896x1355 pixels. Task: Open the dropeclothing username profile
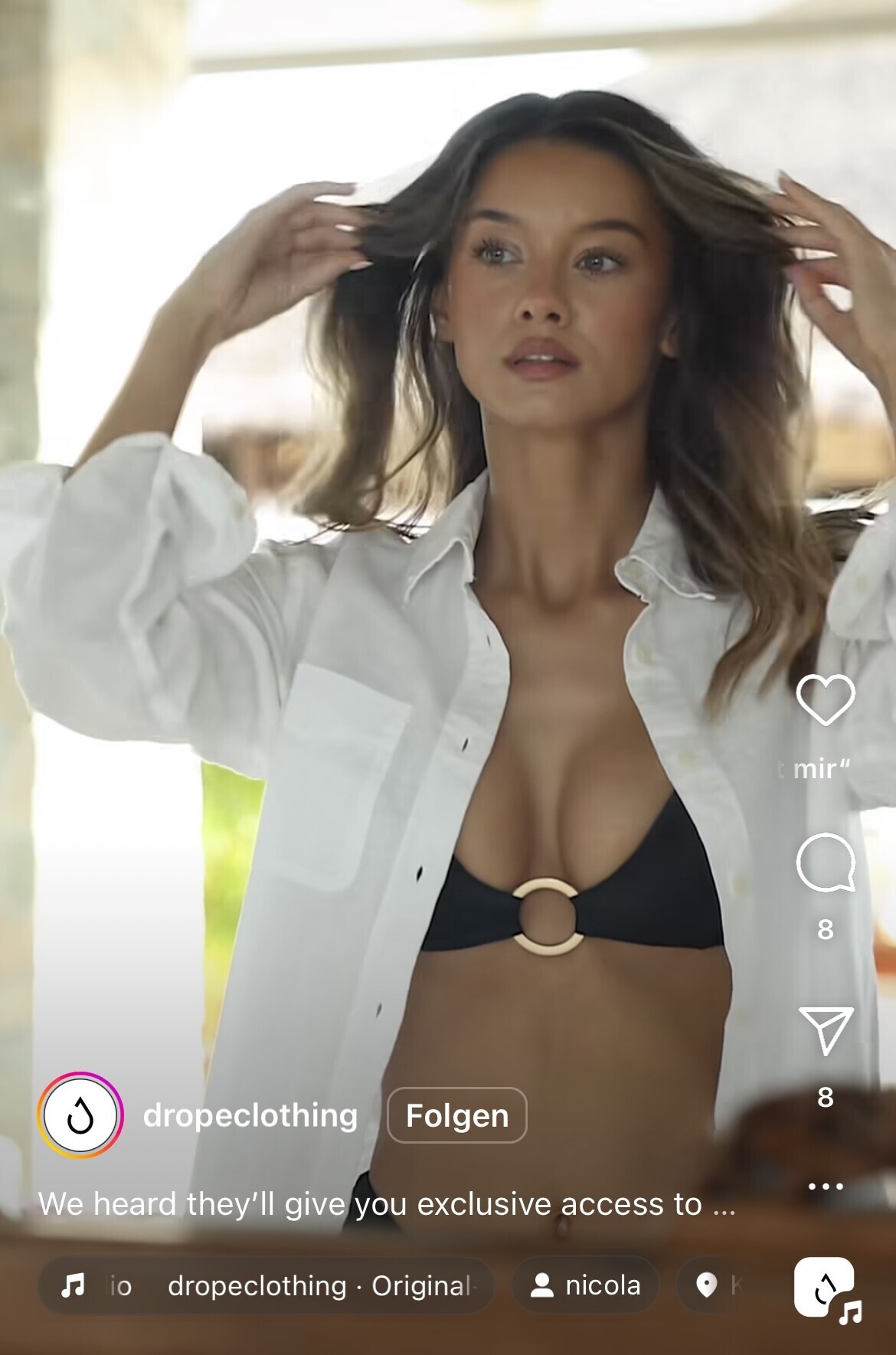click(250, 1115)
